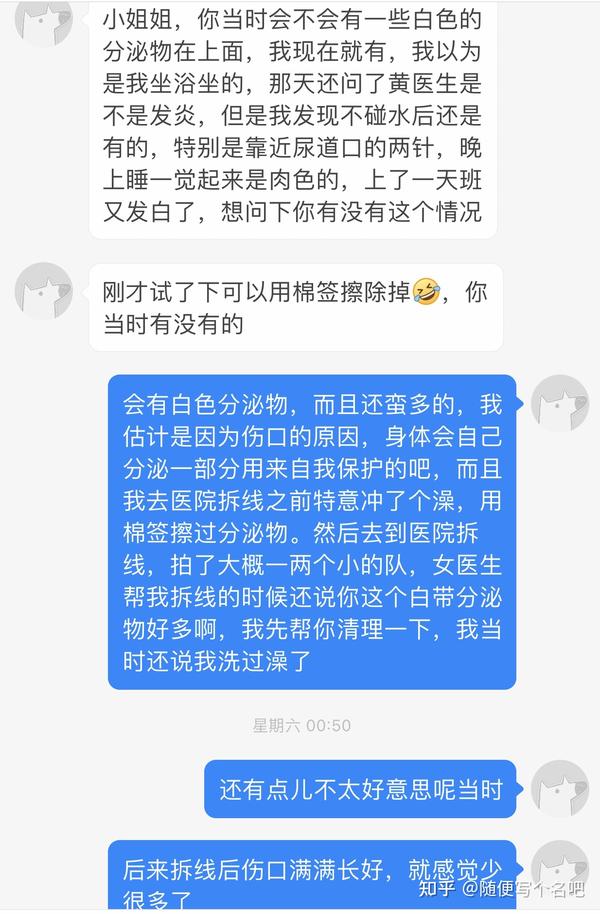Open sender's avatar beside the 棉签擦除掉 message
Screen dimensions: 600x914
[43, 291]
